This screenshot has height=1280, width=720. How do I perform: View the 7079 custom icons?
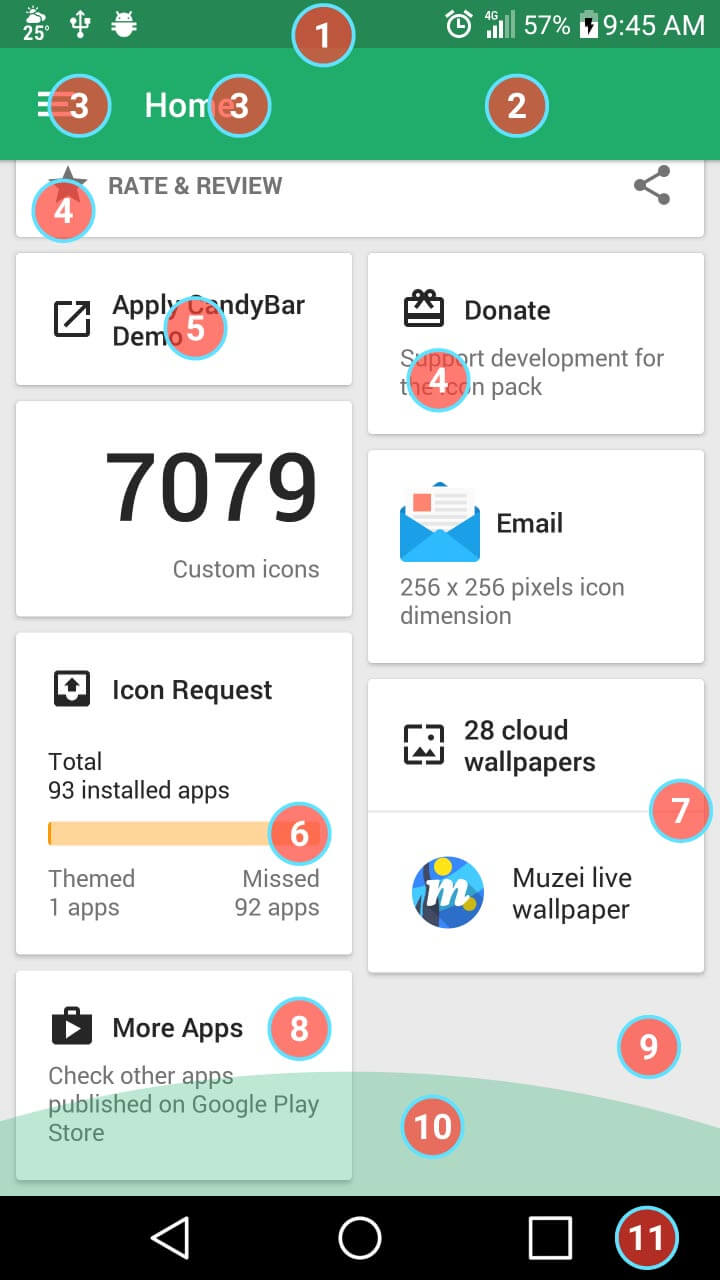(x=183, y=510)
